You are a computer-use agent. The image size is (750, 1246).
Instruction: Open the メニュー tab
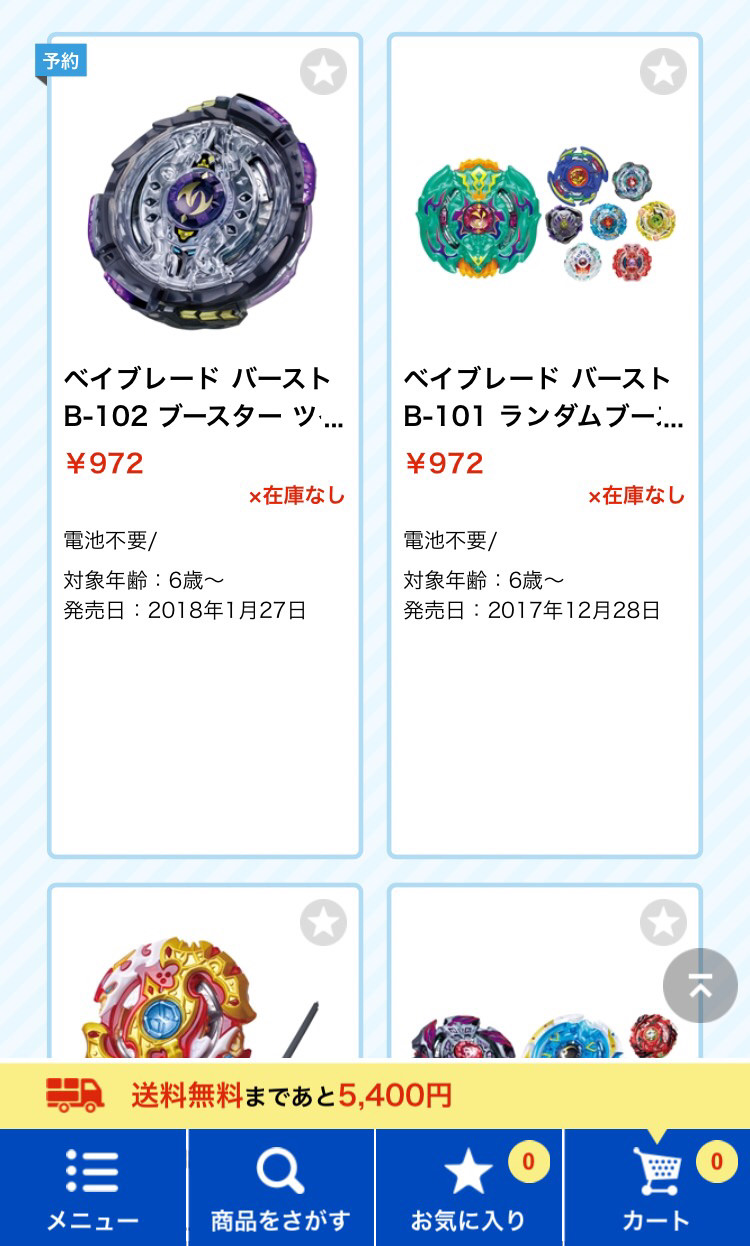click(93, 1188)
